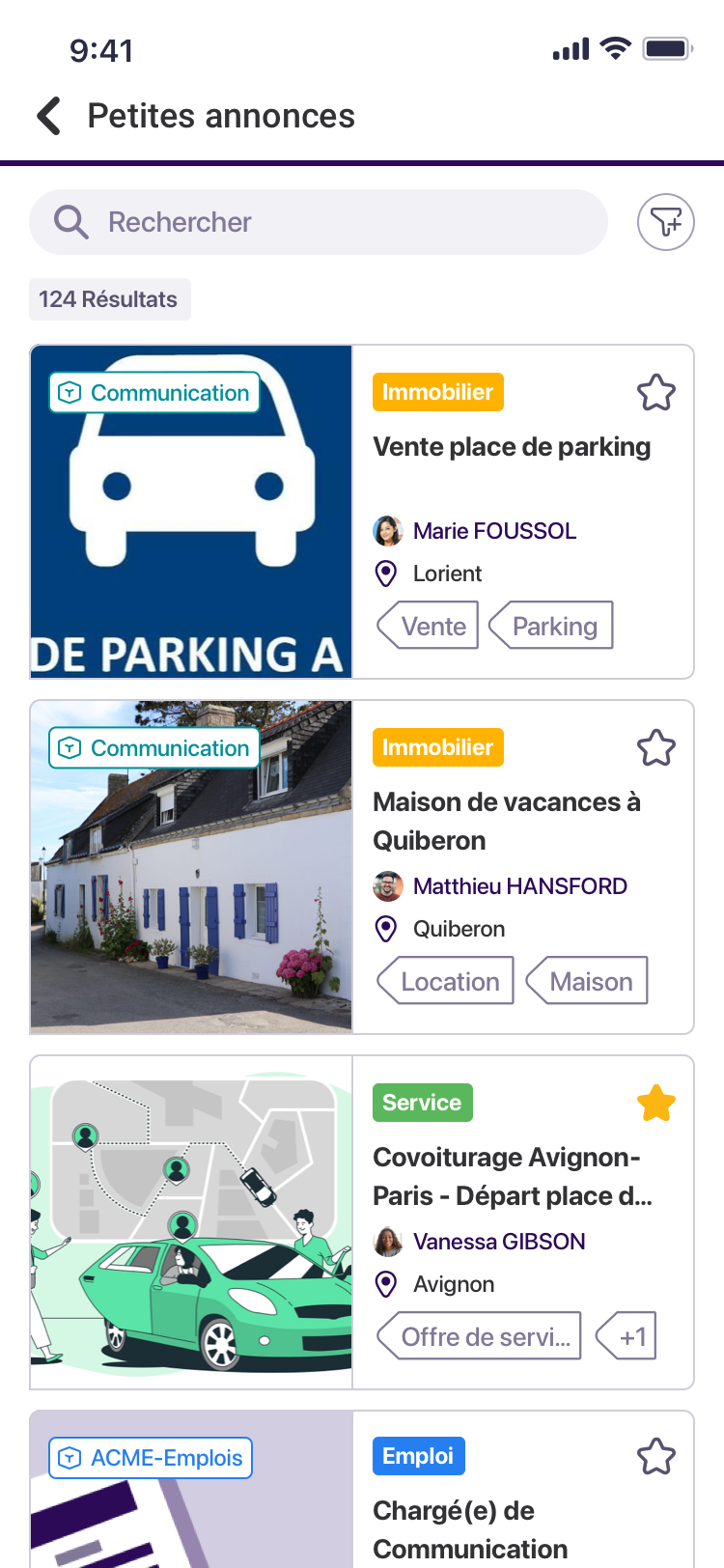Show the +1 additional tag
The height and width of the screenshot is (1568, 724).
click(628, 1336)
